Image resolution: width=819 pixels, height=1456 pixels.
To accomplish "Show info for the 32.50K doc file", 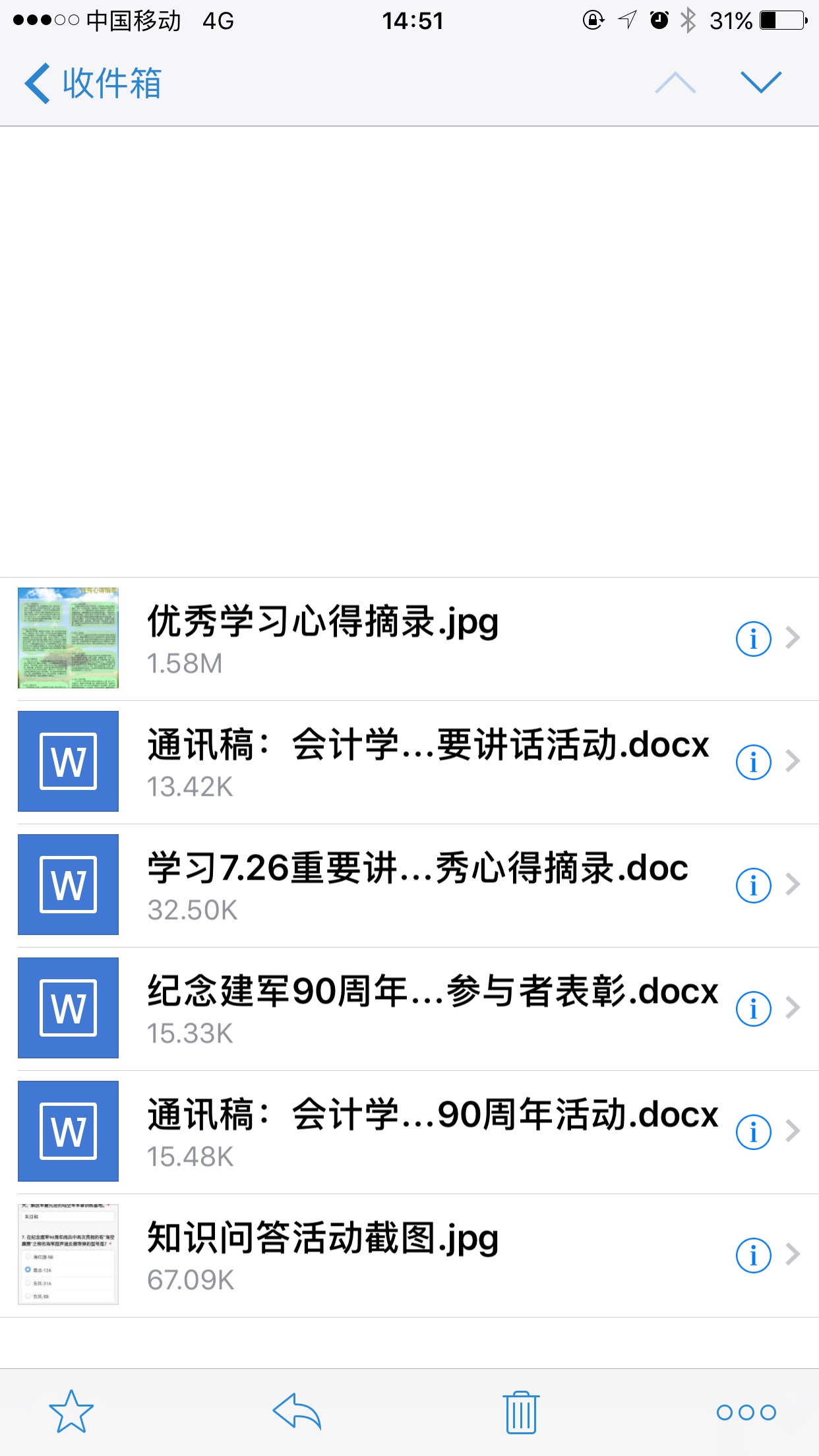I will (x=753, y=885).
